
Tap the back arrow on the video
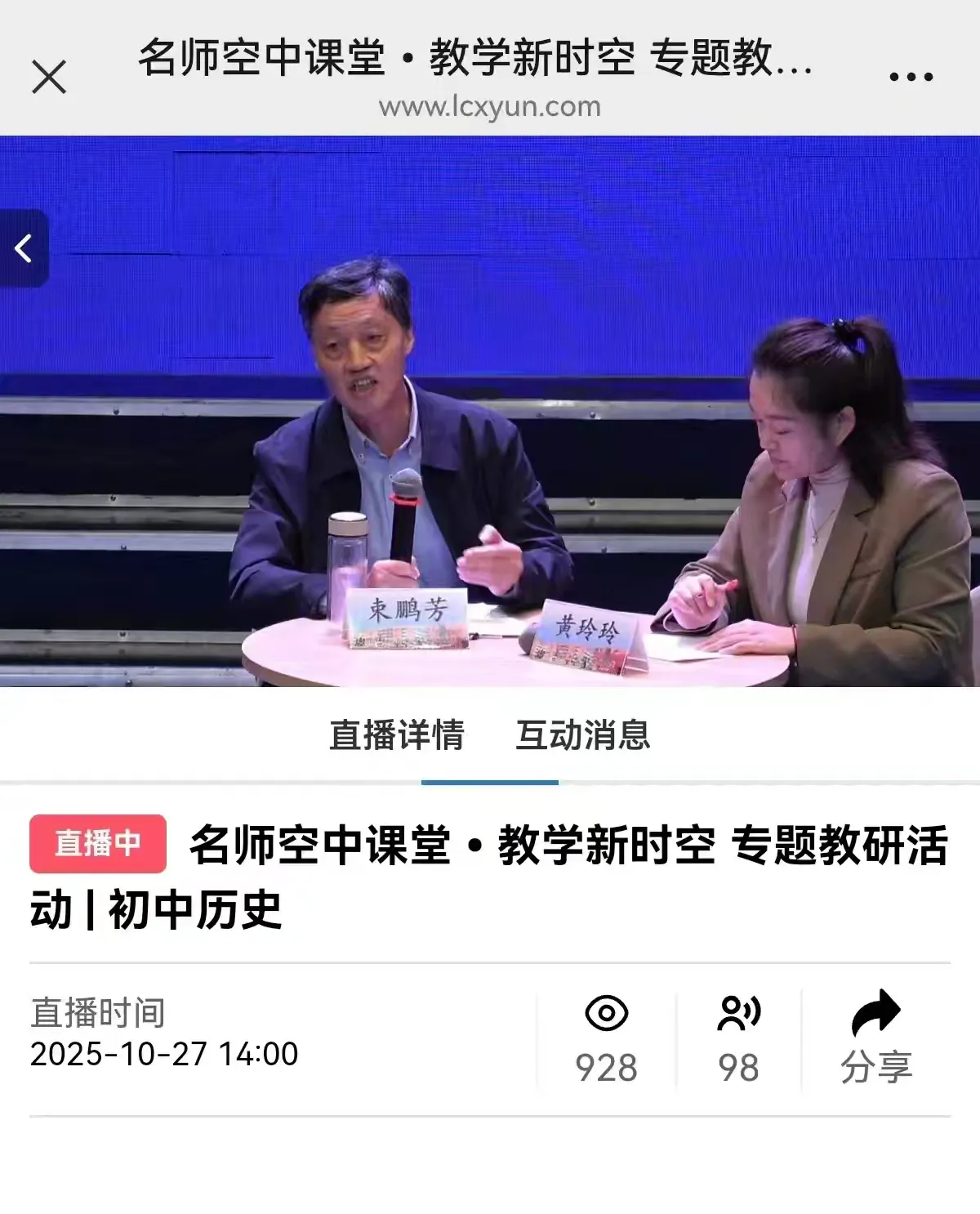(24, 248)
